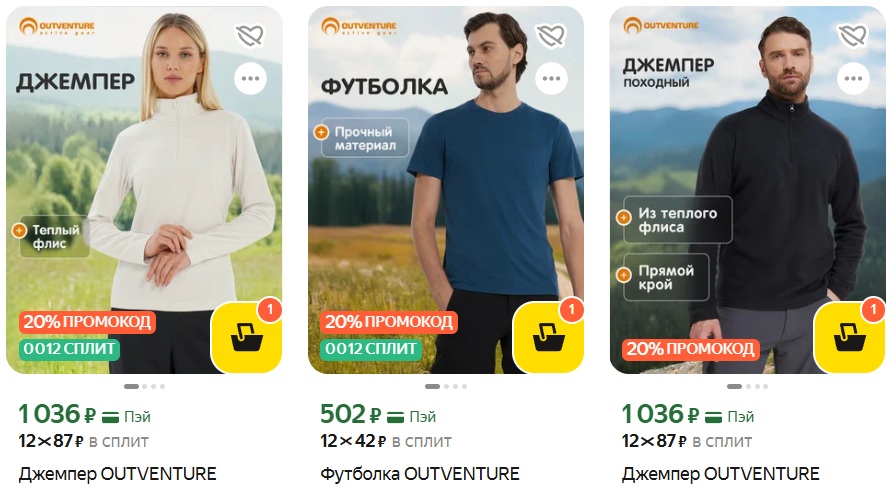Open the three-dot menu on the white Джемпер card
Image resolution: width=894 pixels, height=487 pixels.
tap(251, 78)
